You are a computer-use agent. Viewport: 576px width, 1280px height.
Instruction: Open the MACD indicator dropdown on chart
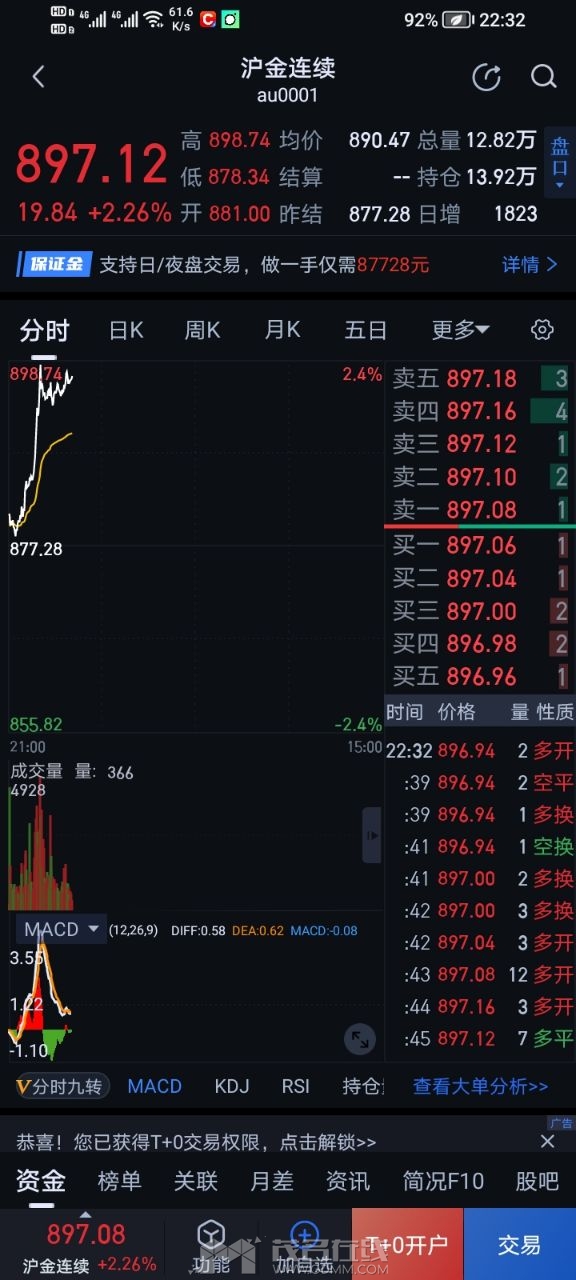click(x=62, y=929)
